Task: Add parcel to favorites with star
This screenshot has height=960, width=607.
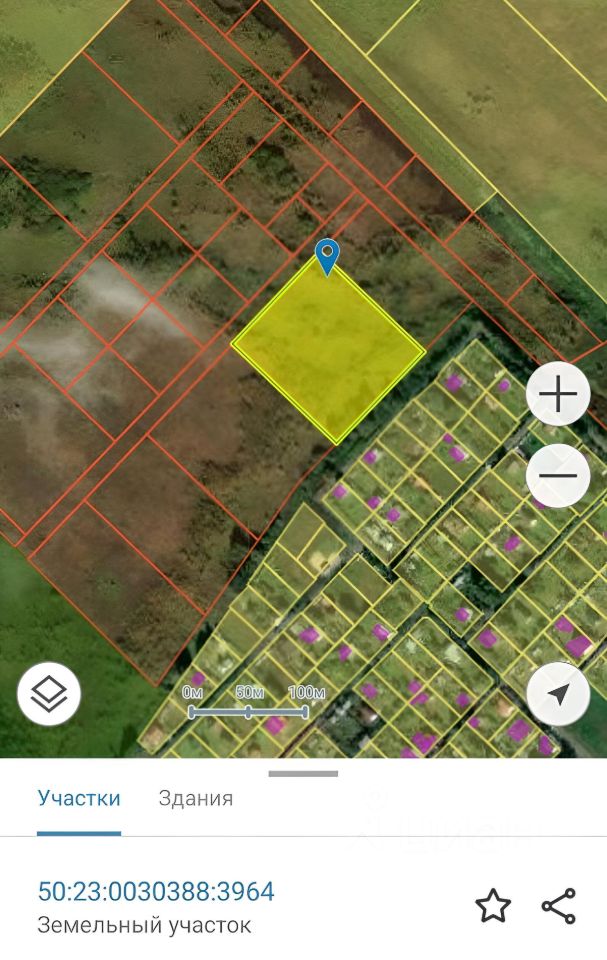Action: pos(492,906)
